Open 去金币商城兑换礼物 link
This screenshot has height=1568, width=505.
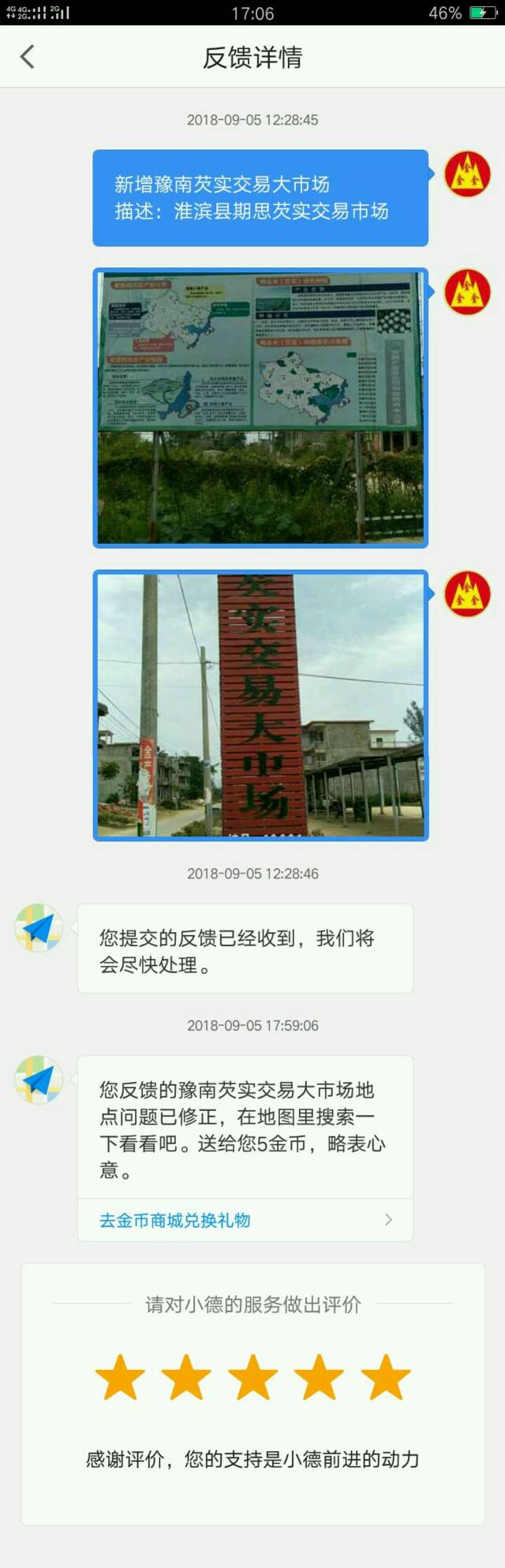coord(245,1220)
